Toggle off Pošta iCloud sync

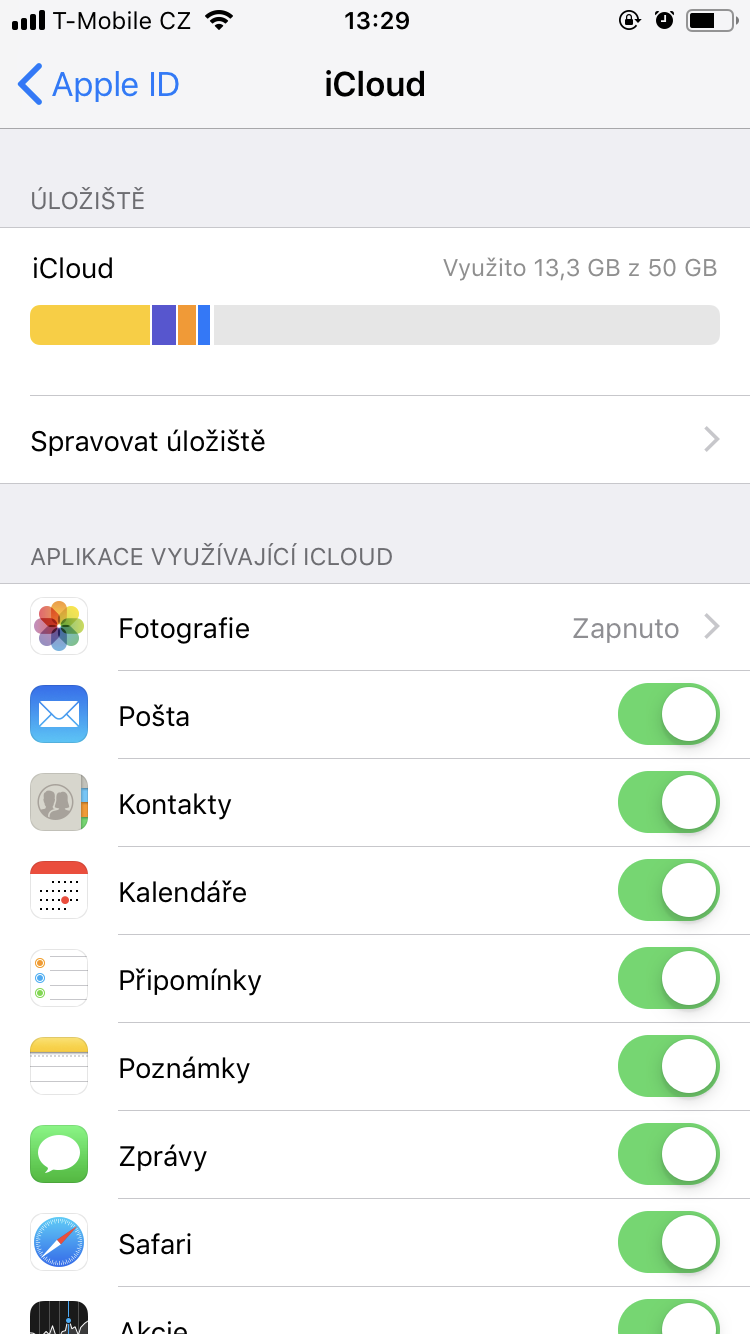click(668, 716)
